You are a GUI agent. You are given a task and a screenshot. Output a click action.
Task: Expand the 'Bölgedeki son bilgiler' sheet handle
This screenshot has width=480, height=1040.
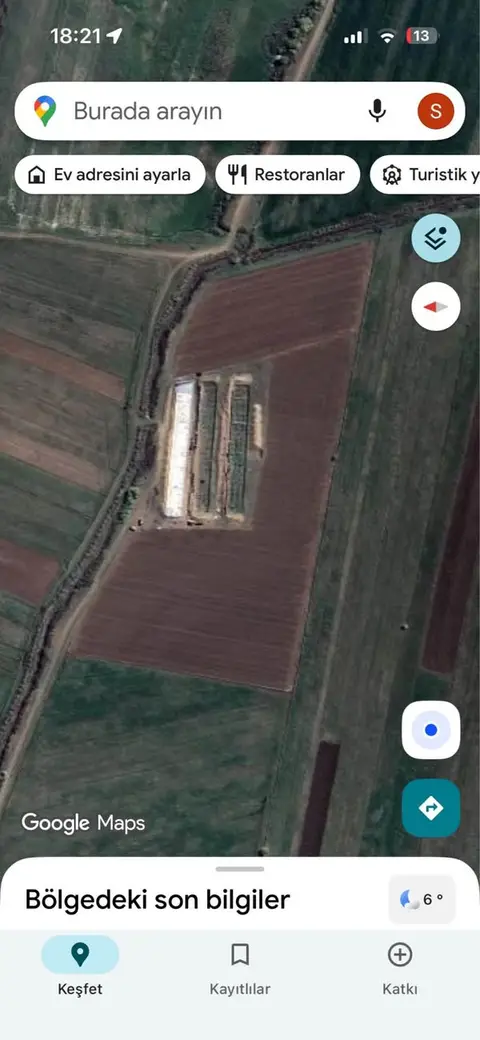click(240, 869)
